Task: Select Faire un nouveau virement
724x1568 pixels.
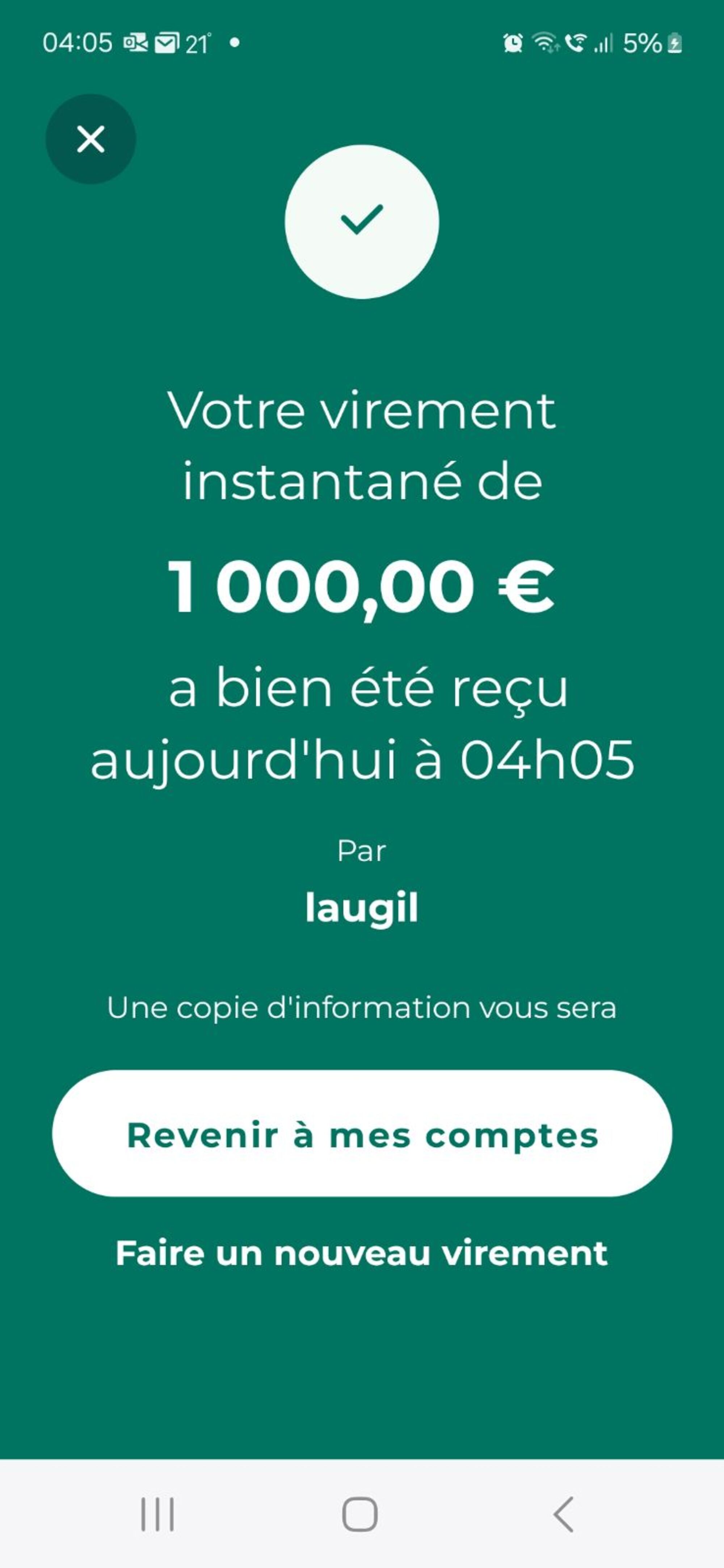Action: [362, 1253]
